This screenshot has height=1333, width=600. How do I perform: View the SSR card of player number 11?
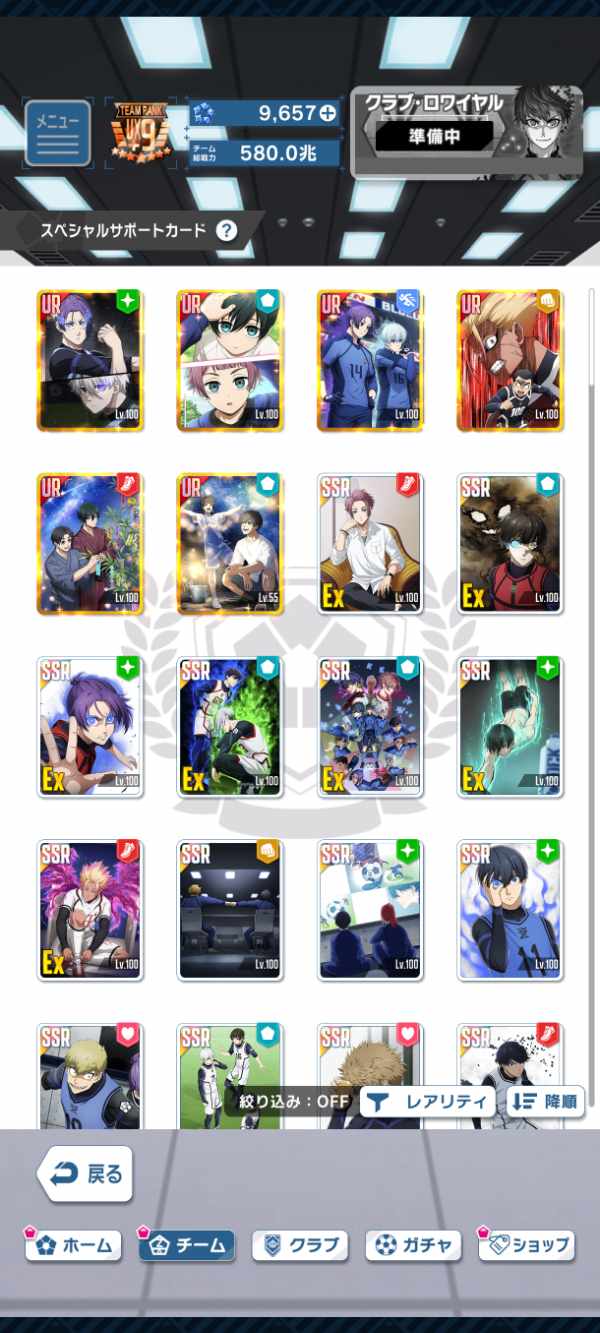coord(510,910)
